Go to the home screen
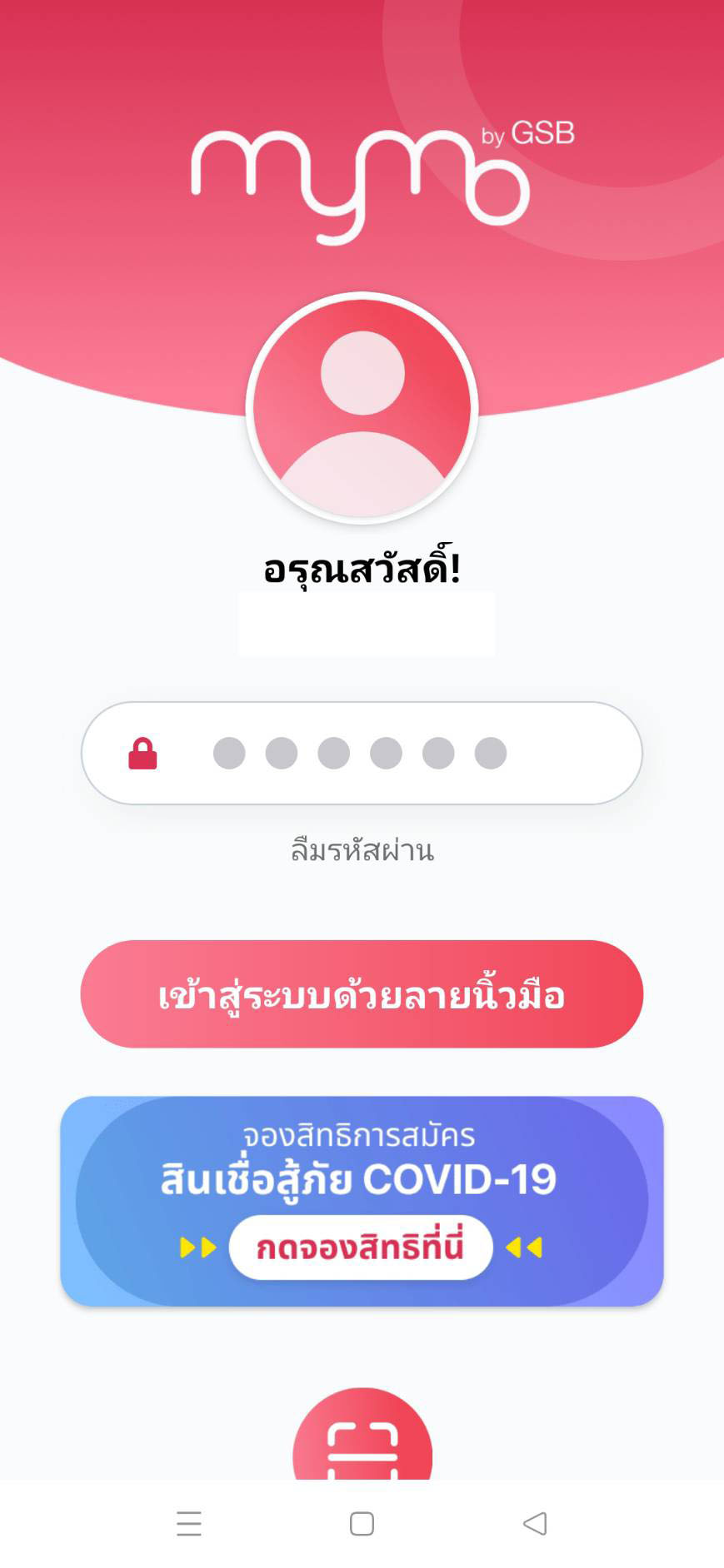The height and width of the screenshot is (1568, 724). [x=362, y=1524]
